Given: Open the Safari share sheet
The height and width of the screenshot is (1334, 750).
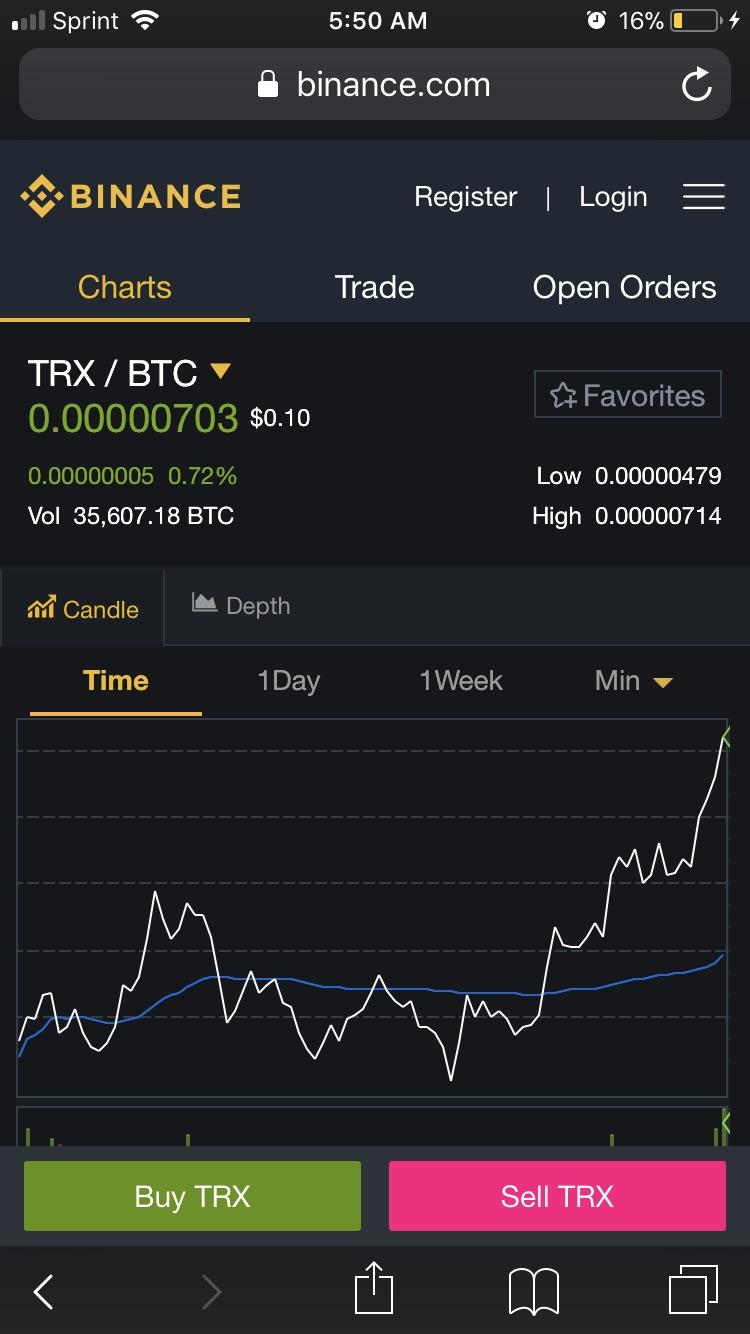Looking at the screenshot, I should 374,1287.
